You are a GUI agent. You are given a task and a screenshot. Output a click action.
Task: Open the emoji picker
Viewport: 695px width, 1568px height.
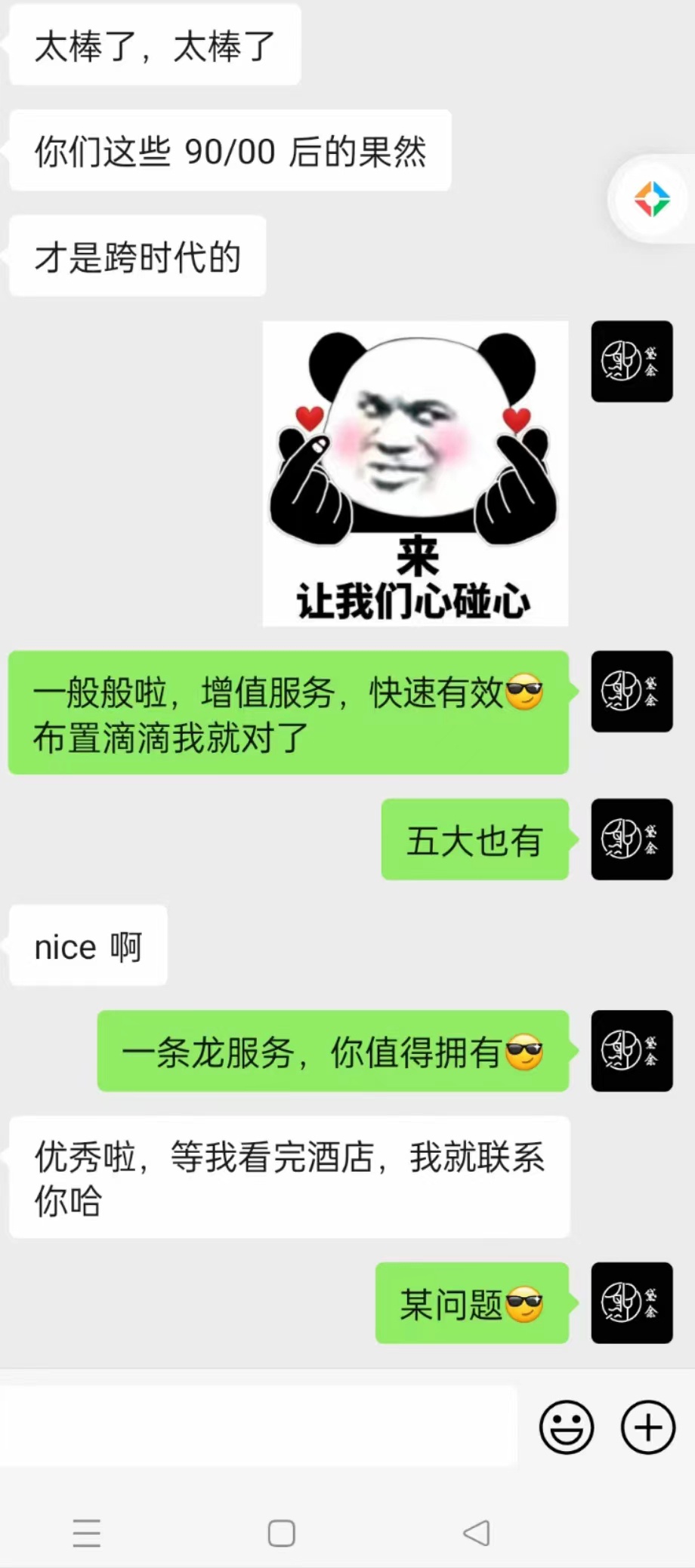pos(566,1427)
